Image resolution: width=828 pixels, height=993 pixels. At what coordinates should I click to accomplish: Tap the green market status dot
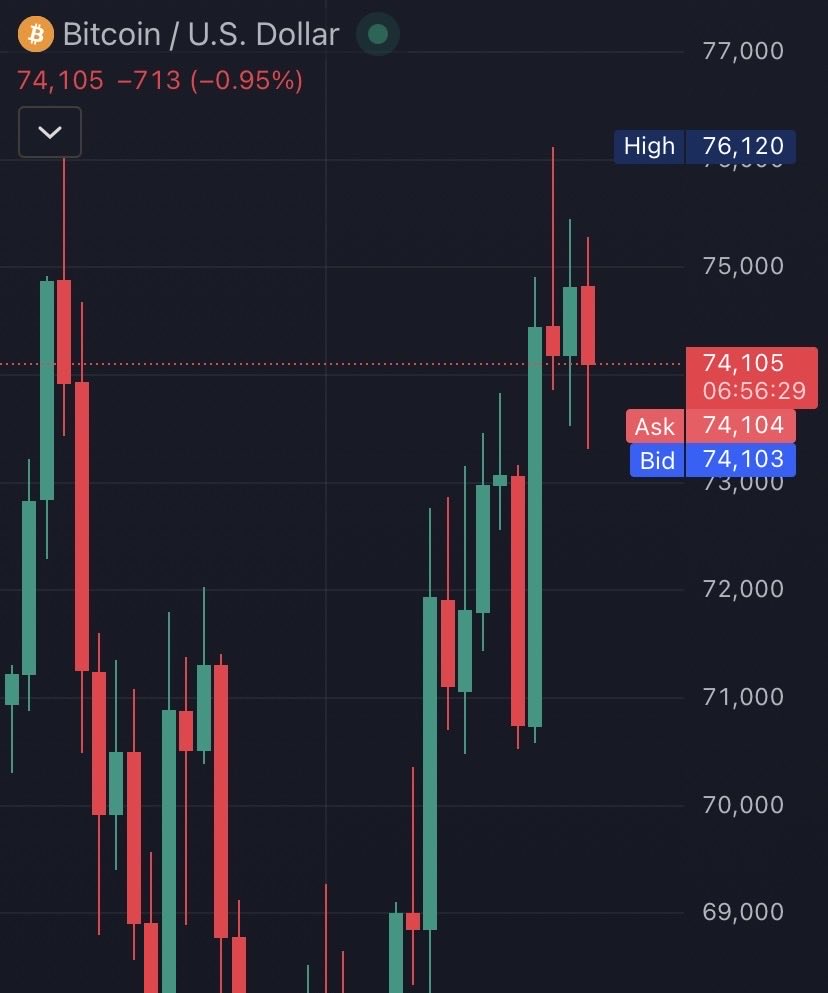click(x=378, y=35)
